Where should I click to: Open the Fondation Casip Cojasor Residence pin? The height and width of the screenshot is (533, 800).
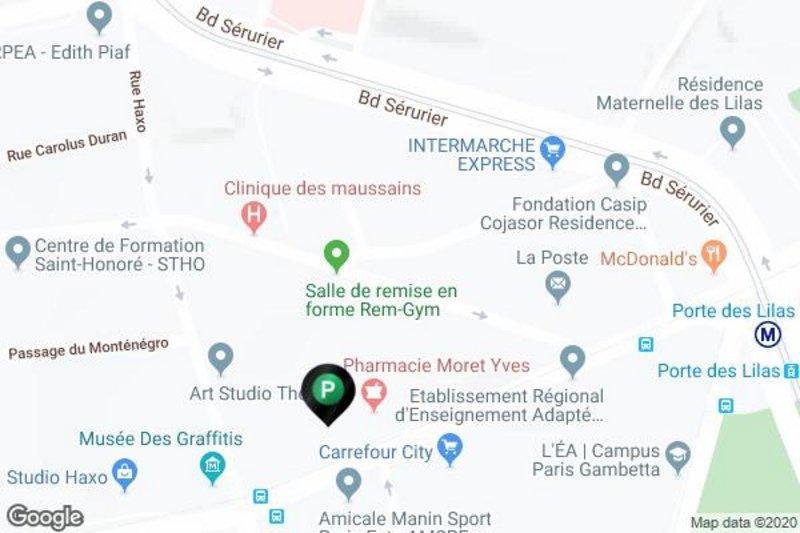(x=616, y=166)
